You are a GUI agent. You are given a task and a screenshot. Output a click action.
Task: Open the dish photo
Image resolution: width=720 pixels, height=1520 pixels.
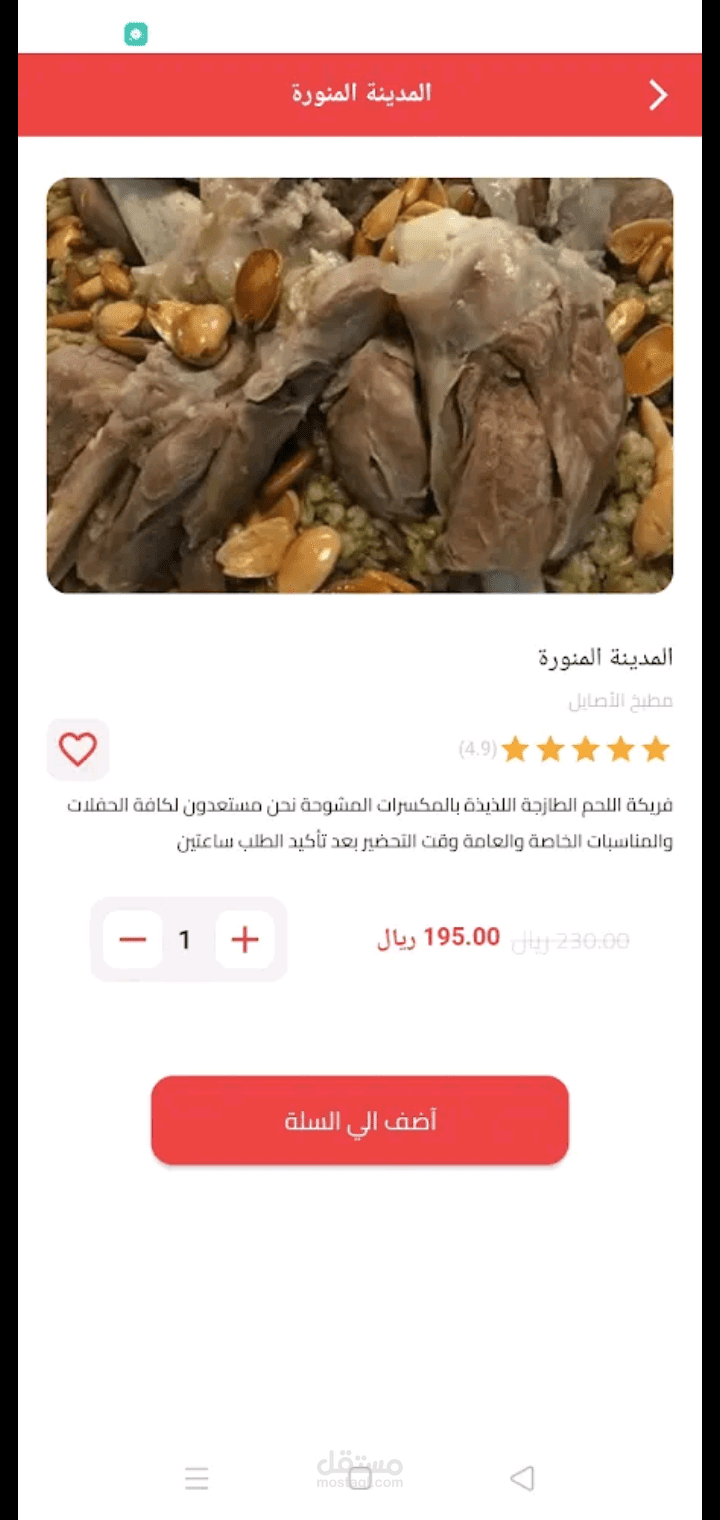(x=360, y=385)
